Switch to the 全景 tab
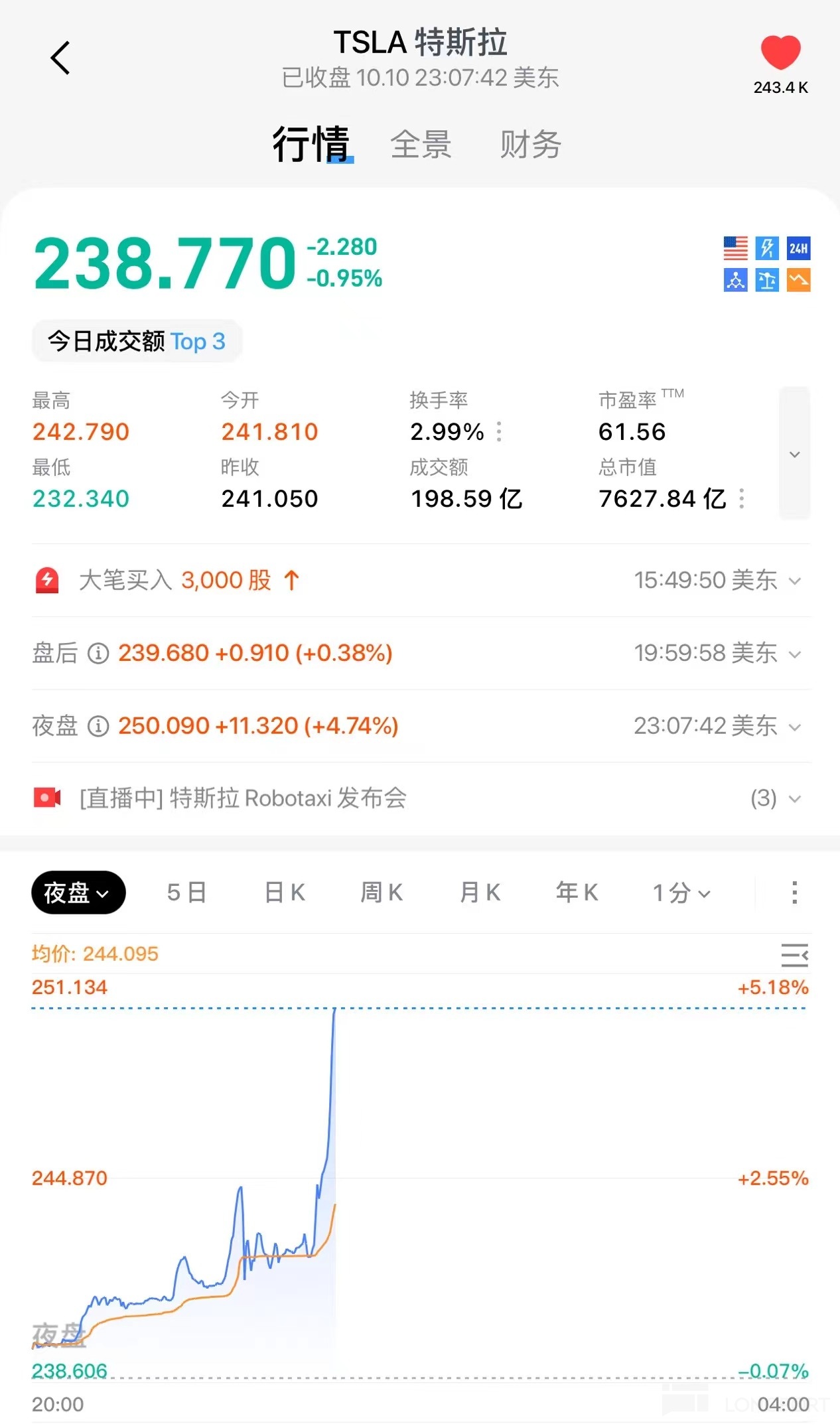 (421, 145)
